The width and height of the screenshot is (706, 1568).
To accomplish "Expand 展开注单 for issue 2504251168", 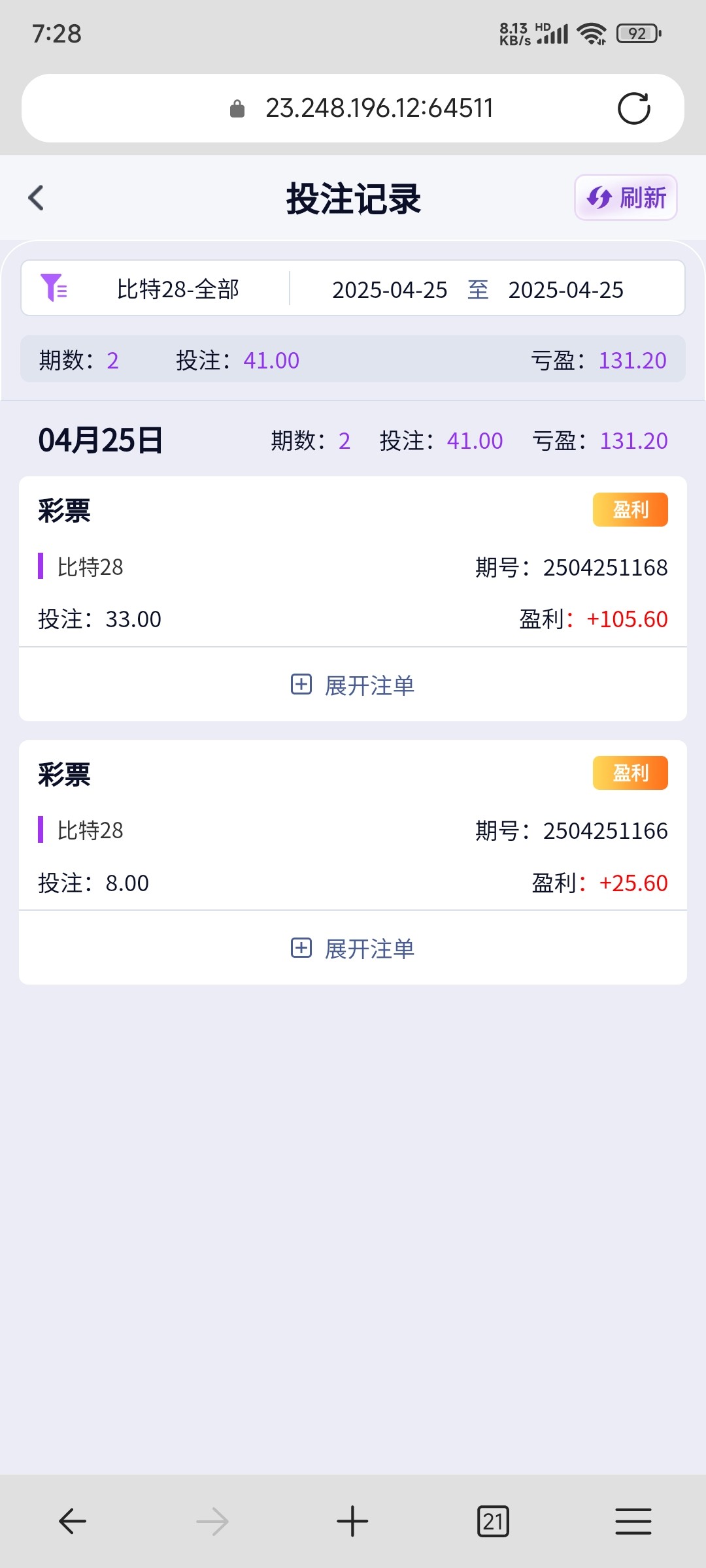I will coord(353,685).
